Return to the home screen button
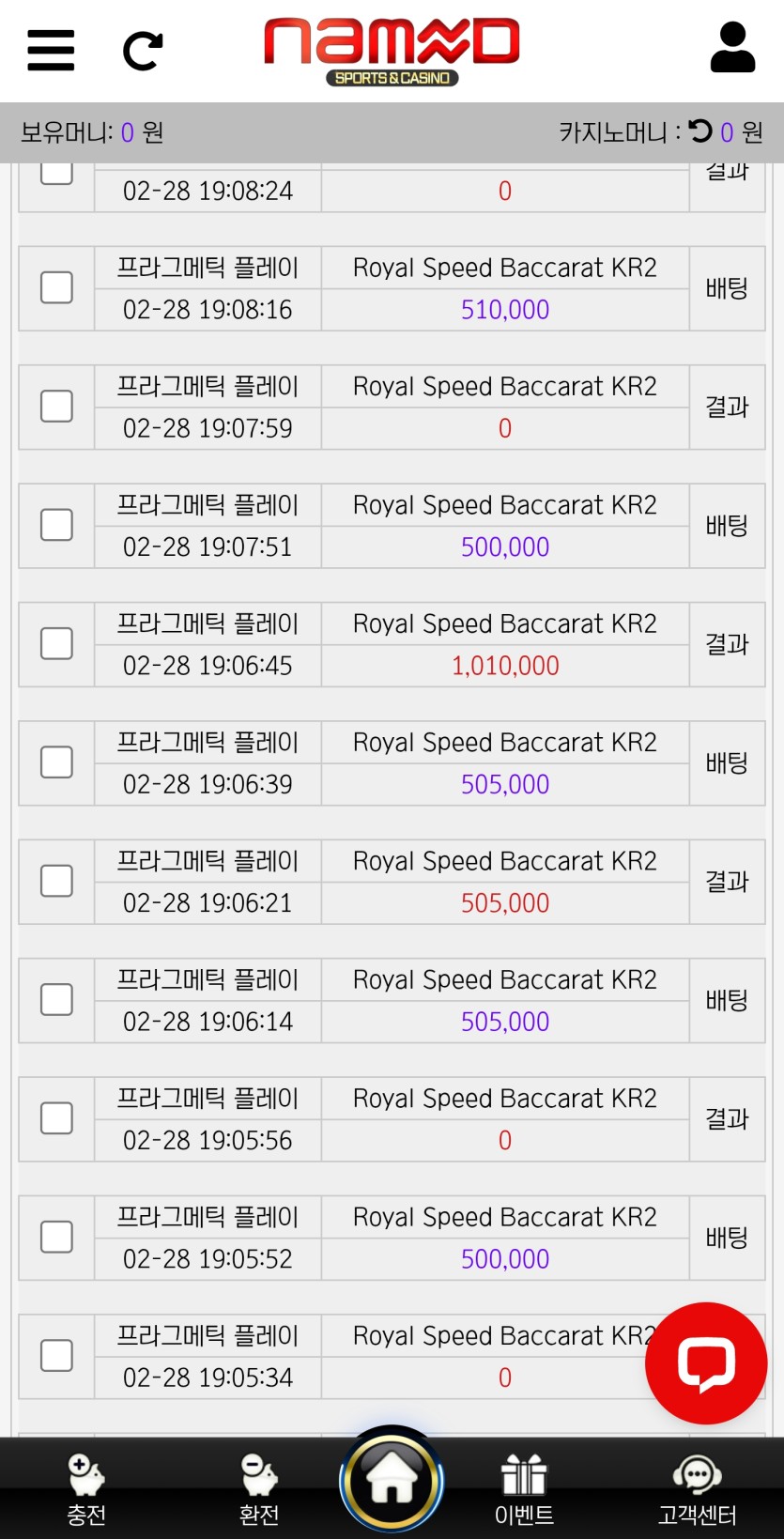This screenshot has height=1539, width=784. (x=392, y=1482)
